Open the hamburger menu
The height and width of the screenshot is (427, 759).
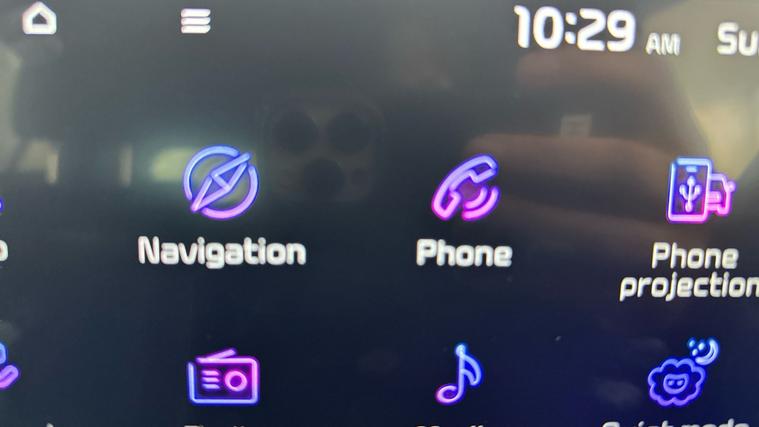point(196,21)
